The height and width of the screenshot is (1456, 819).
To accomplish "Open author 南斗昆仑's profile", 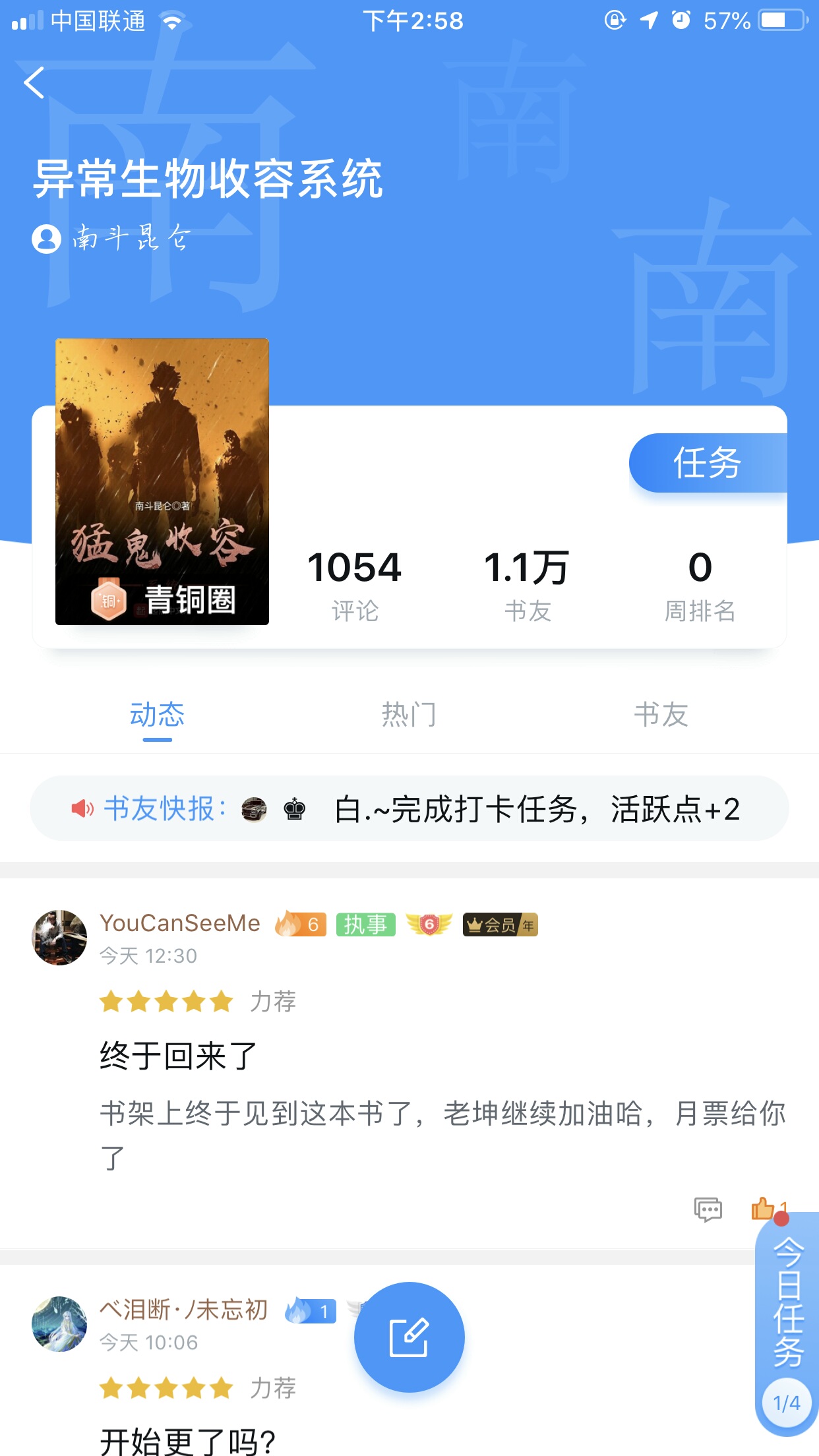I will tap(112, 238).
